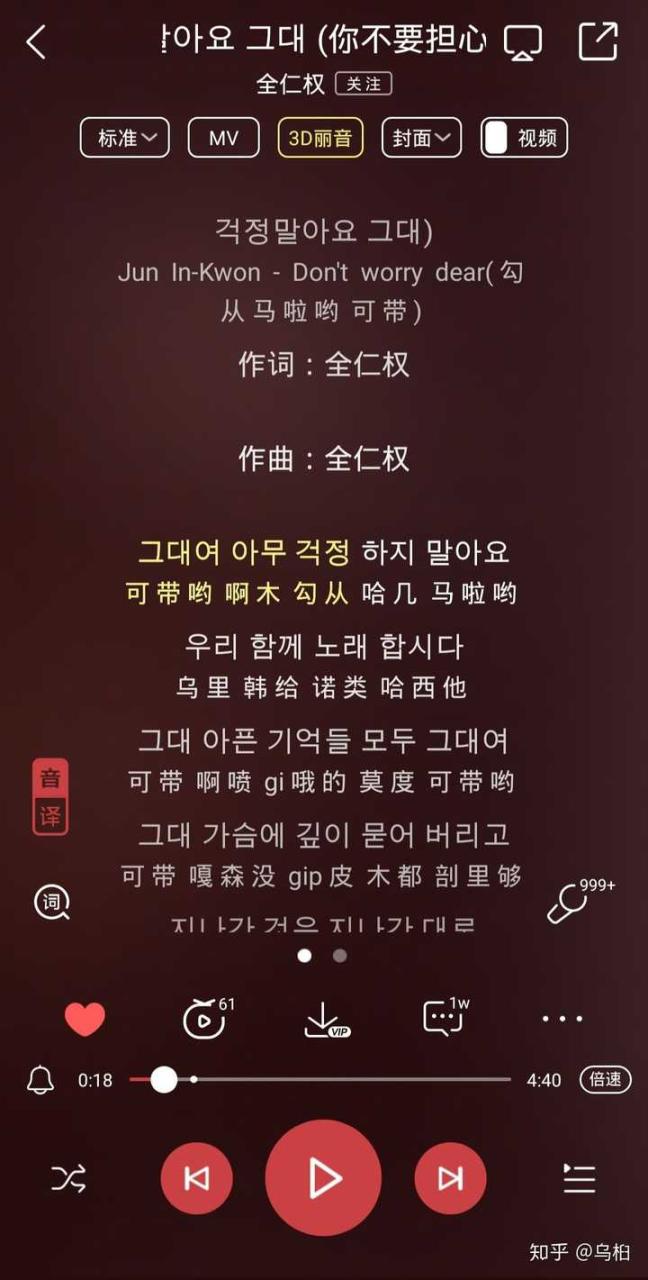Open the comments with 1w count

click(443, 1018)
